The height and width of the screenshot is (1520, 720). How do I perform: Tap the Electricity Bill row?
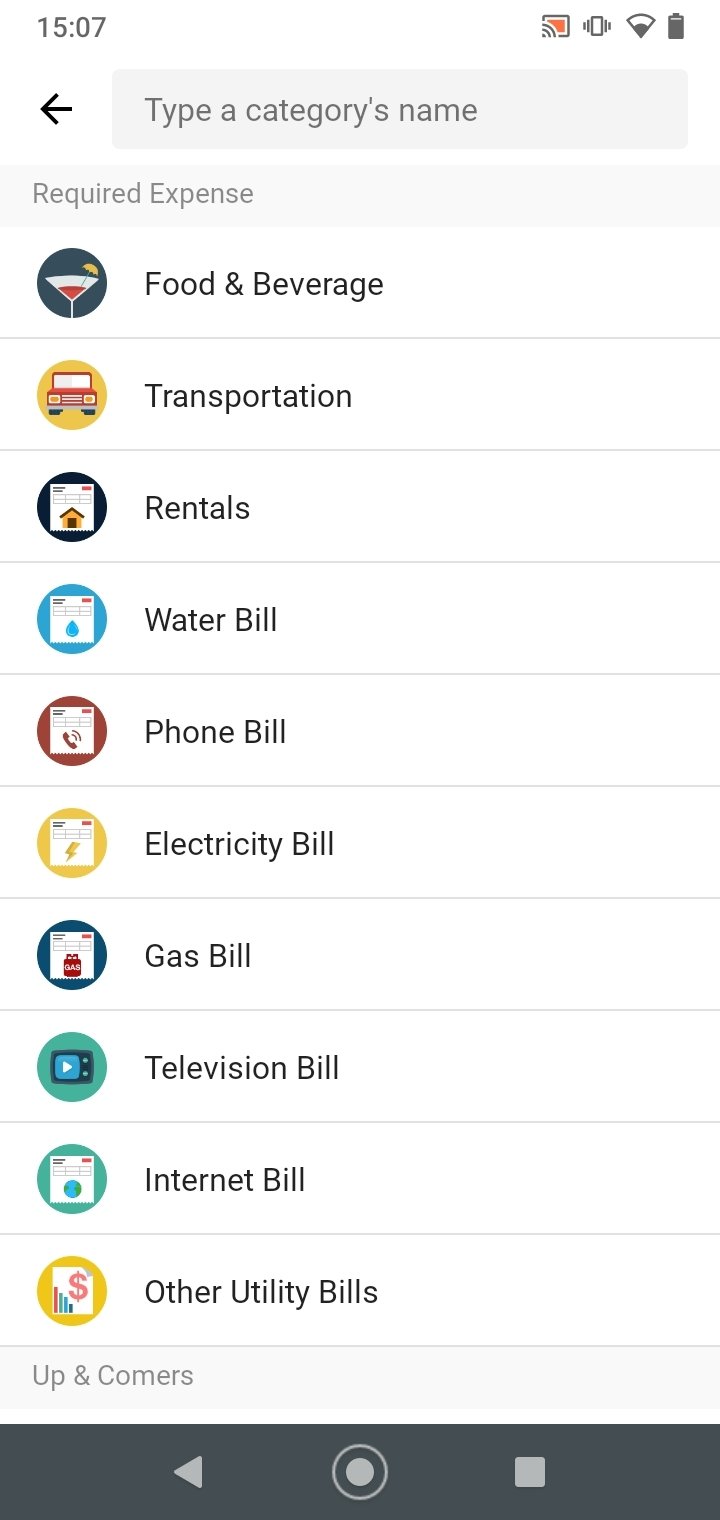[360, 843]
